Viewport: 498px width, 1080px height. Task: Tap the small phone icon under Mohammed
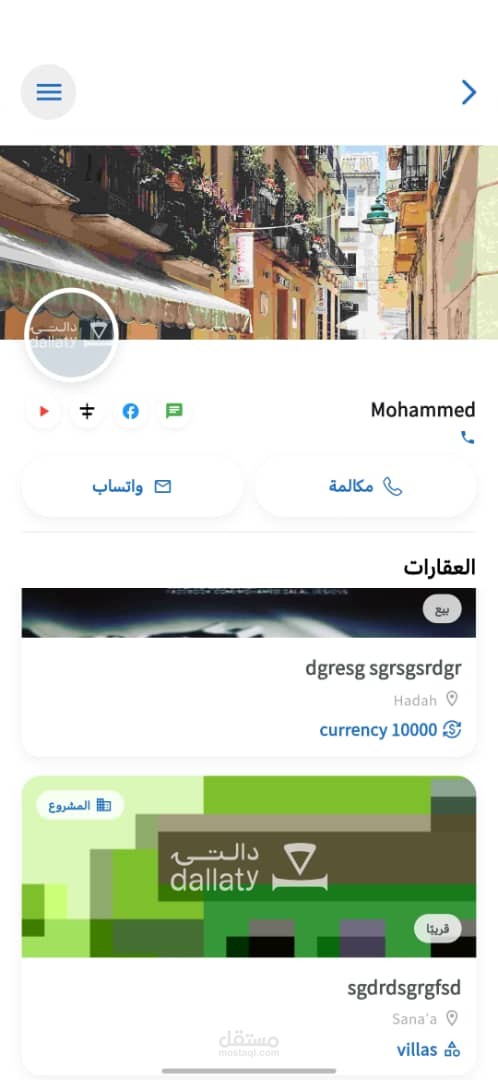pyautogui.click(x=468, y=437)
